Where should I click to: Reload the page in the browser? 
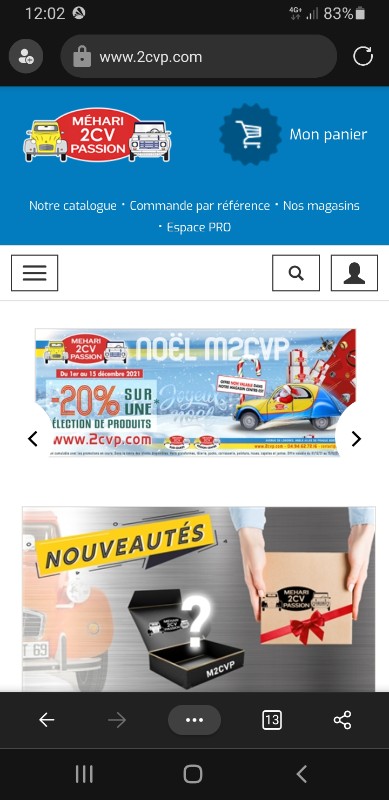363,57
